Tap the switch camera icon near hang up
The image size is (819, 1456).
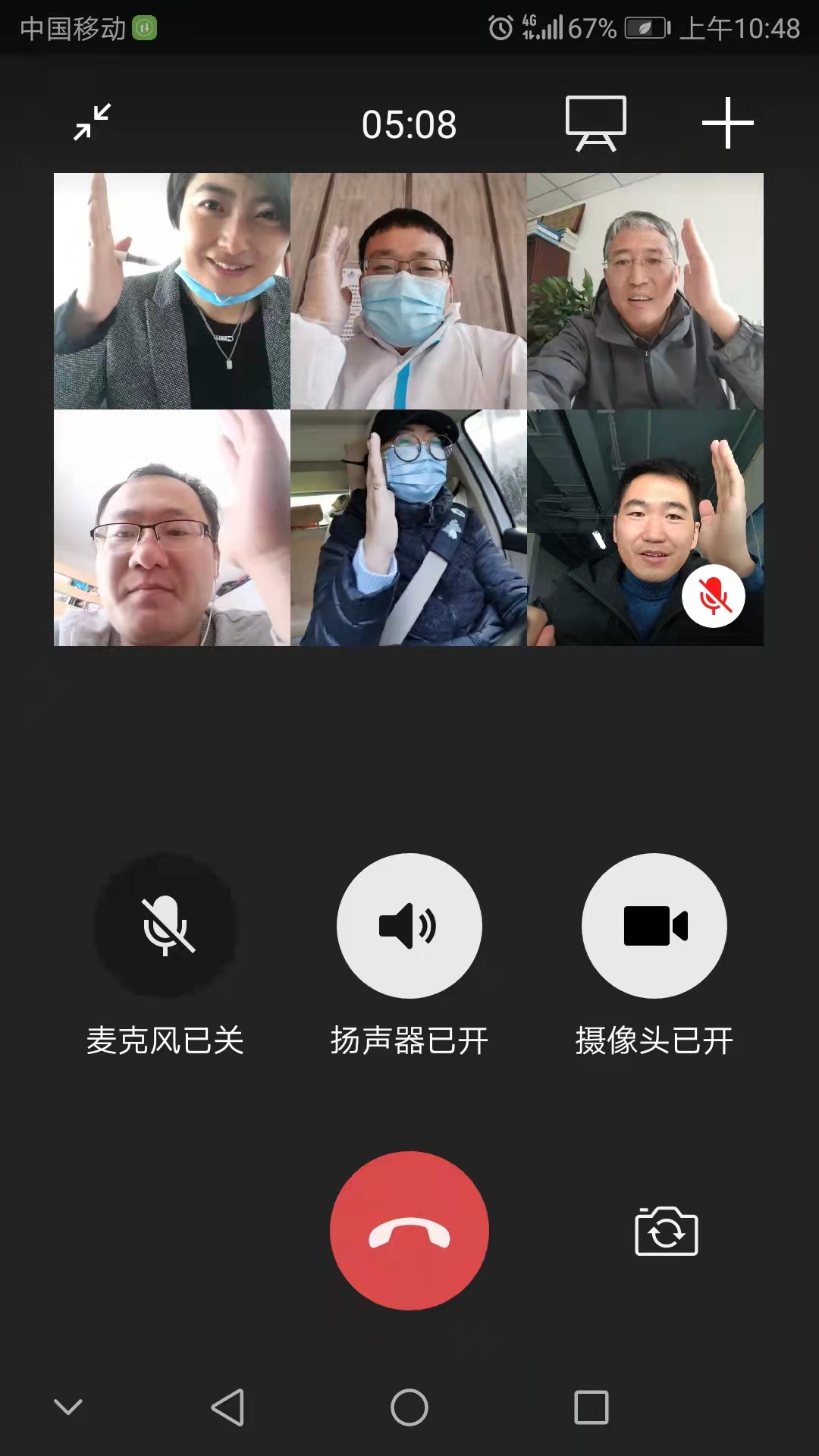coord(666,1230)
